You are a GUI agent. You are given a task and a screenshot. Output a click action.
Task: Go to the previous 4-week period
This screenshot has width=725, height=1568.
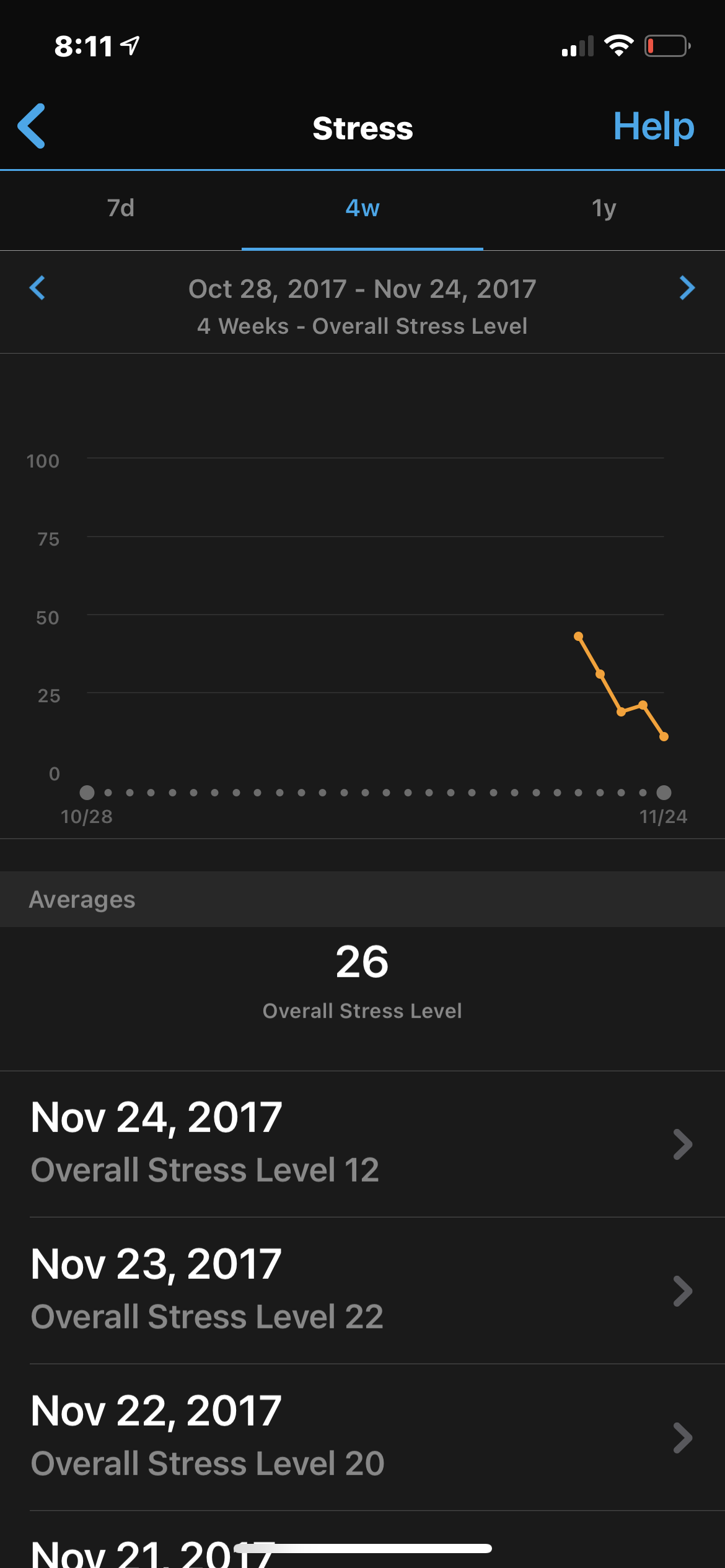pyautogui.click(x=38, y=288)
